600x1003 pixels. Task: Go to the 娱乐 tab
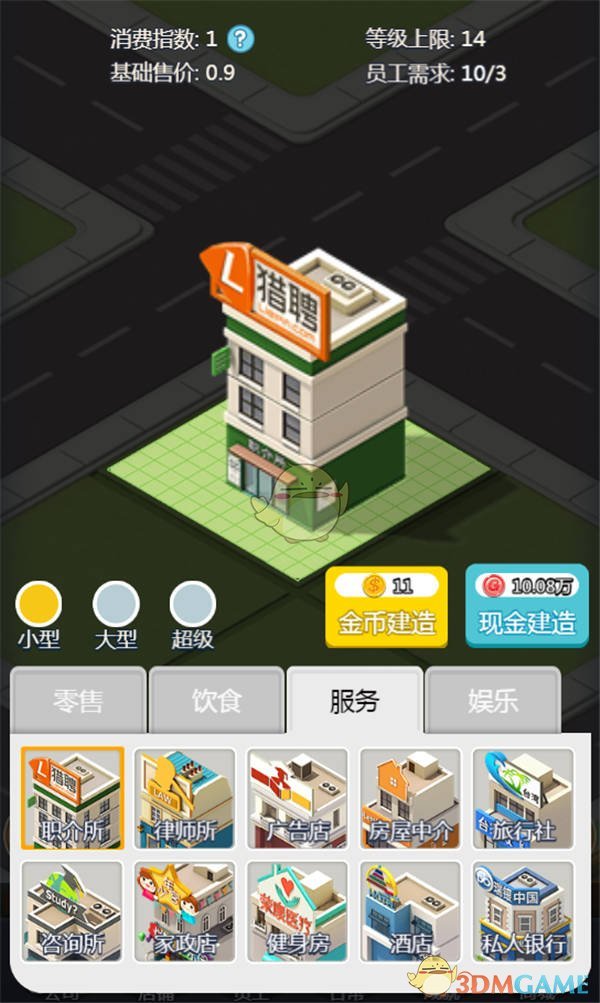click(492, 700)
